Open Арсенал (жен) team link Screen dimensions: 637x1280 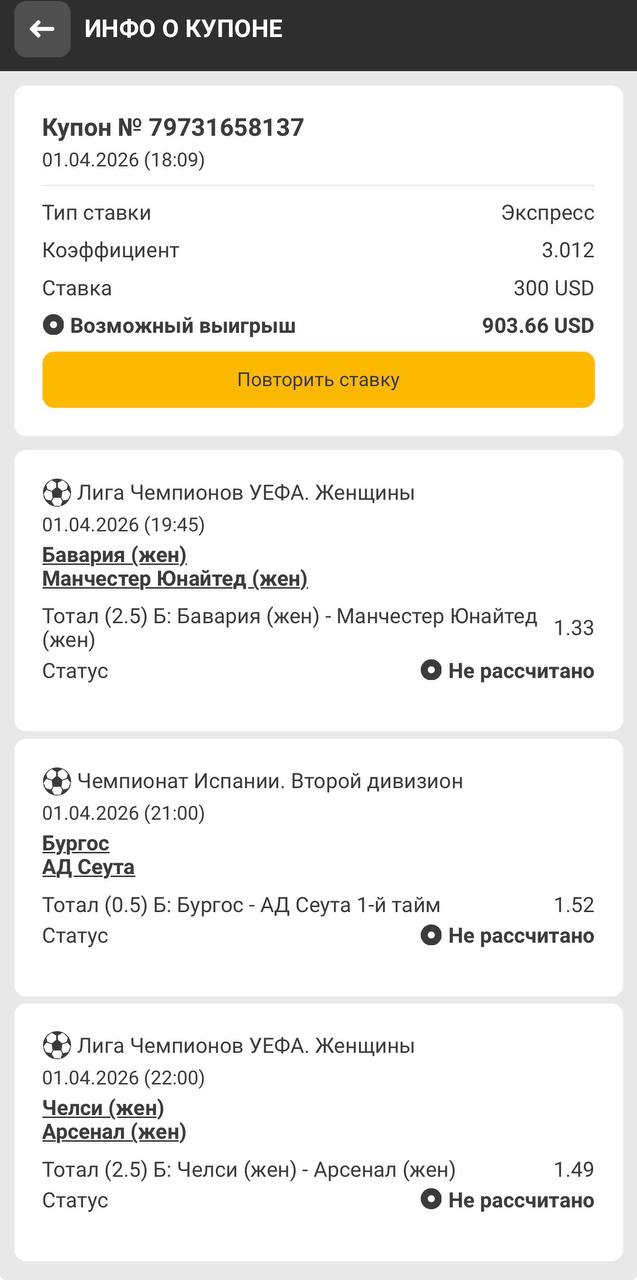114,1132
